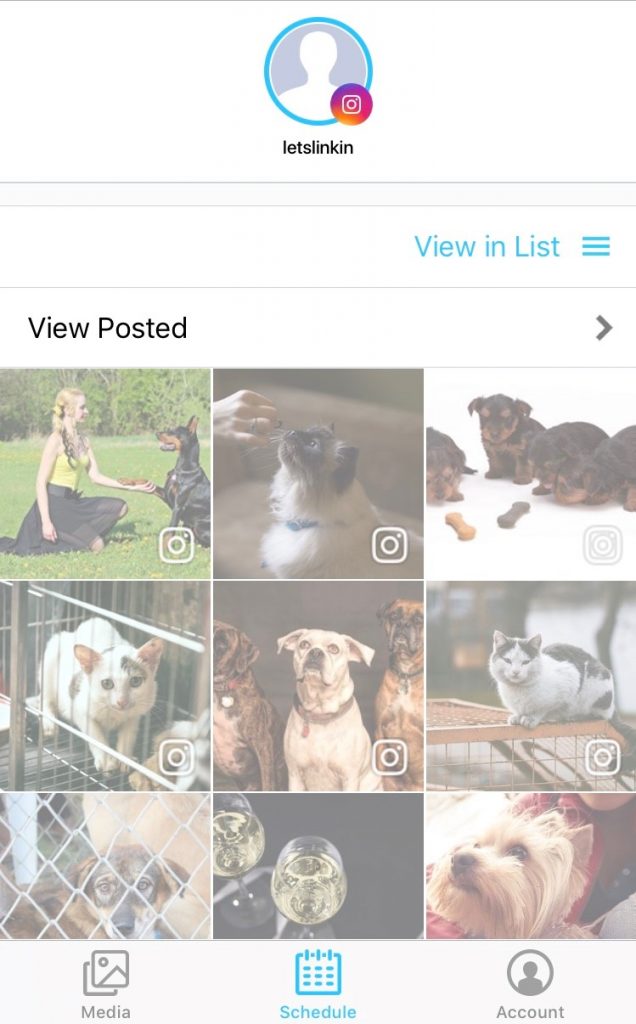This screenshot has height=1024, width=636.
Task: Switch to the Media tab
Action: tap(106, 984)
